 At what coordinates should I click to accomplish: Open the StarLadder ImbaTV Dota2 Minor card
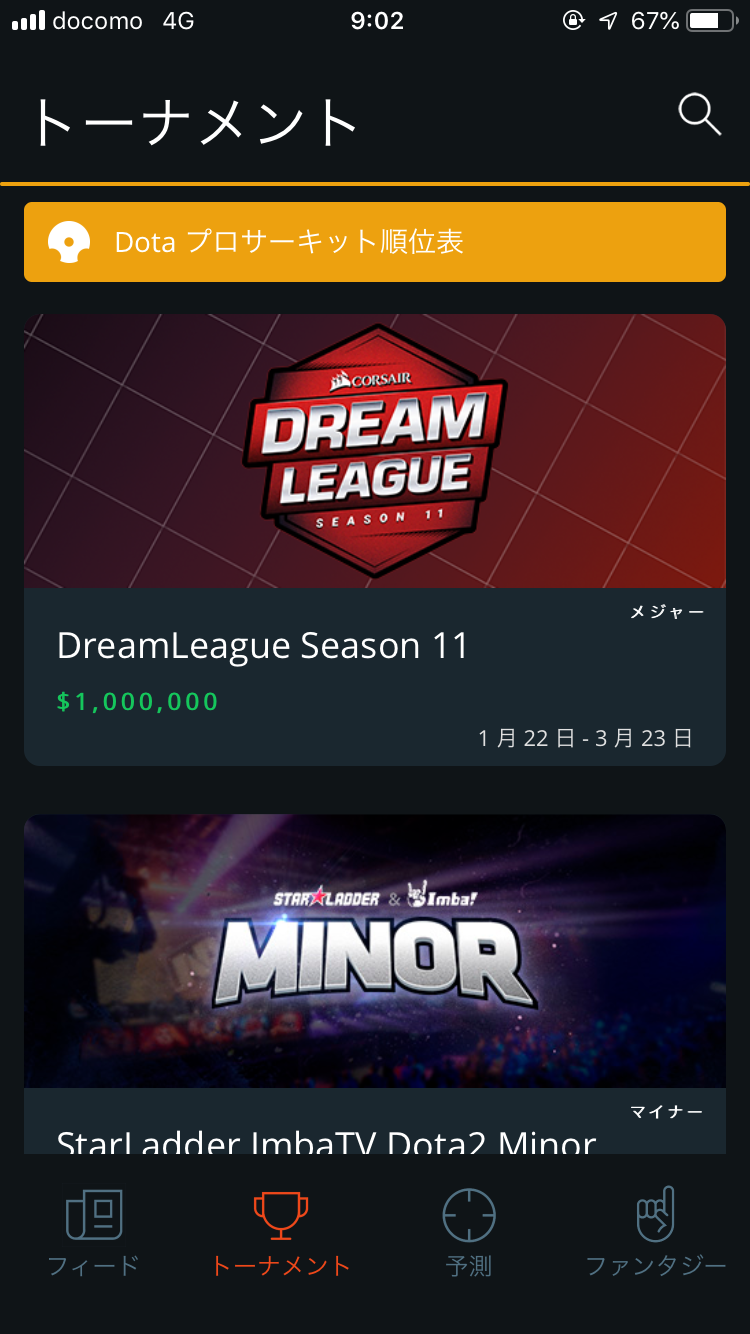point(375,980)
